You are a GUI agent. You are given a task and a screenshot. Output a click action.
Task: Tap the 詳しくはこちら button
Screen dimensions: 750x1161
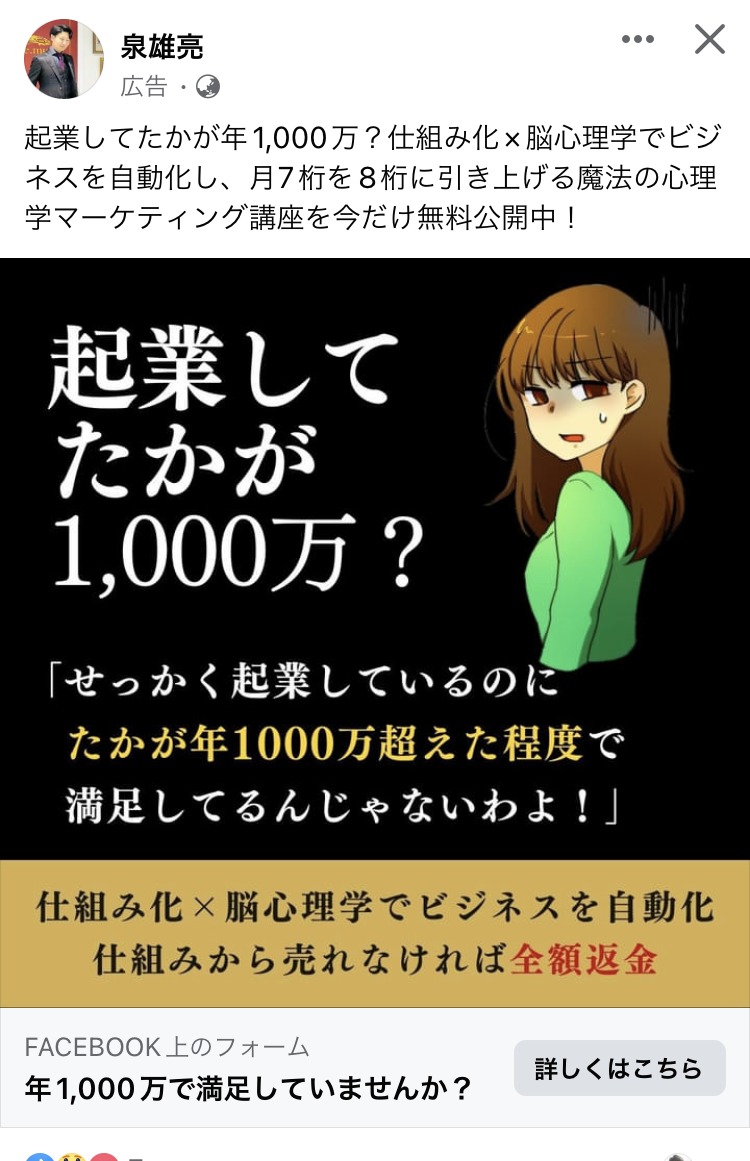coord(619,1068)
